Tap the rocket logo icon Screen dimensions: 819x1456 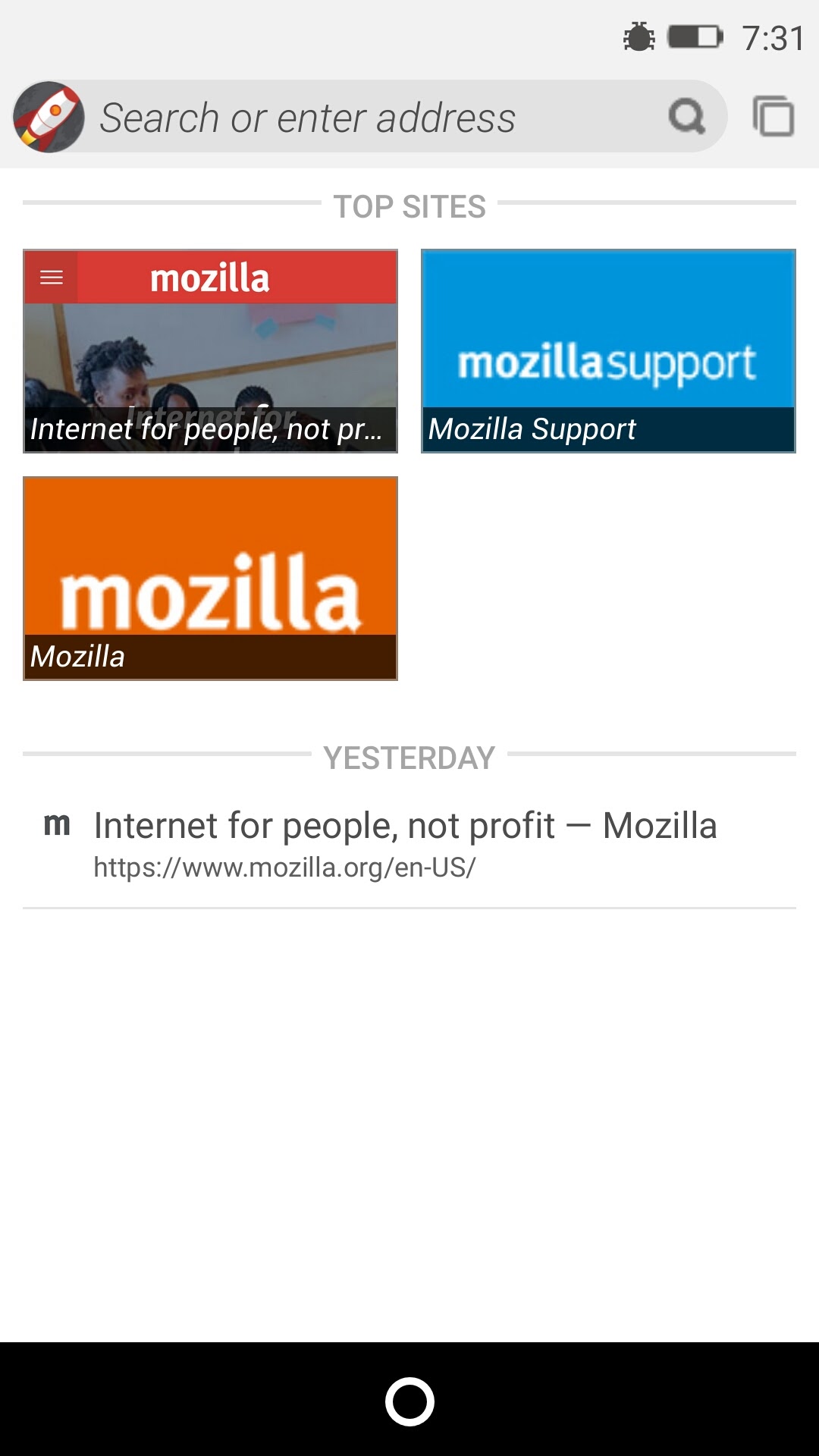[x=49, y=117]
